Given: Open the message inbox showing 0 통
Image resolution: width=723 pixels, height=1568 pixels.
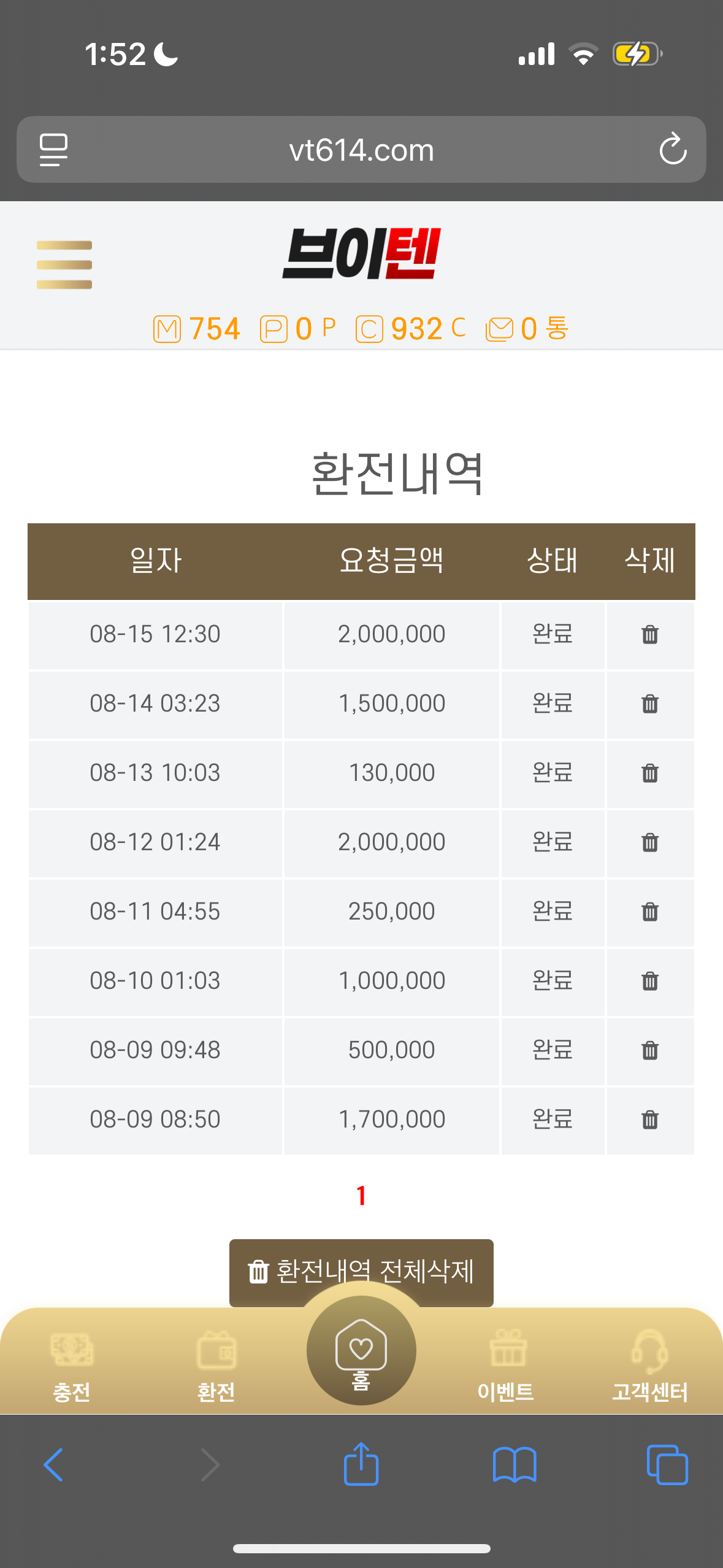Looking at the screenshot, I should pos(527,329).
